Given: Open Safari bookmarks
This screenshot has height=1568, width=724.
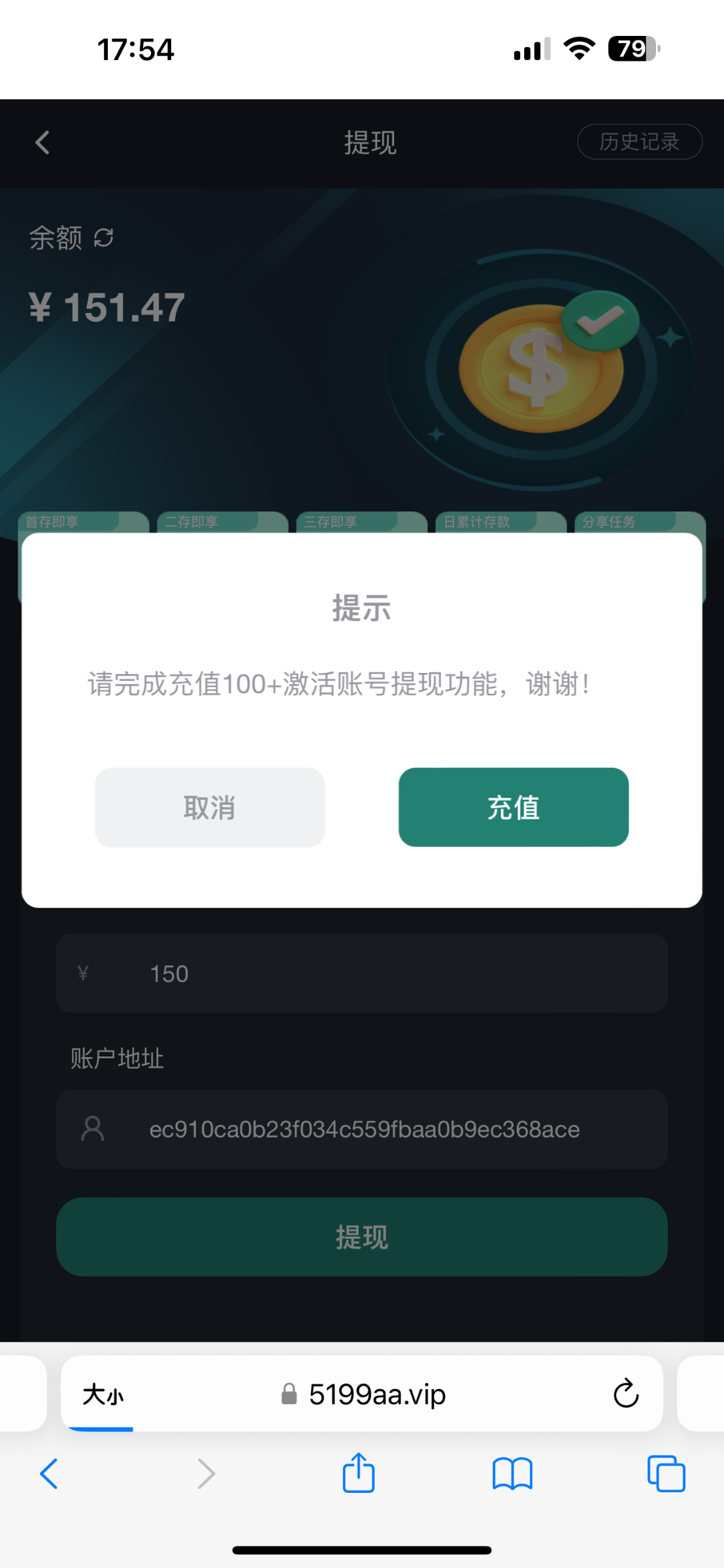Looking at the screenshot, I should pyautogui.click(x=512, y=1474).
